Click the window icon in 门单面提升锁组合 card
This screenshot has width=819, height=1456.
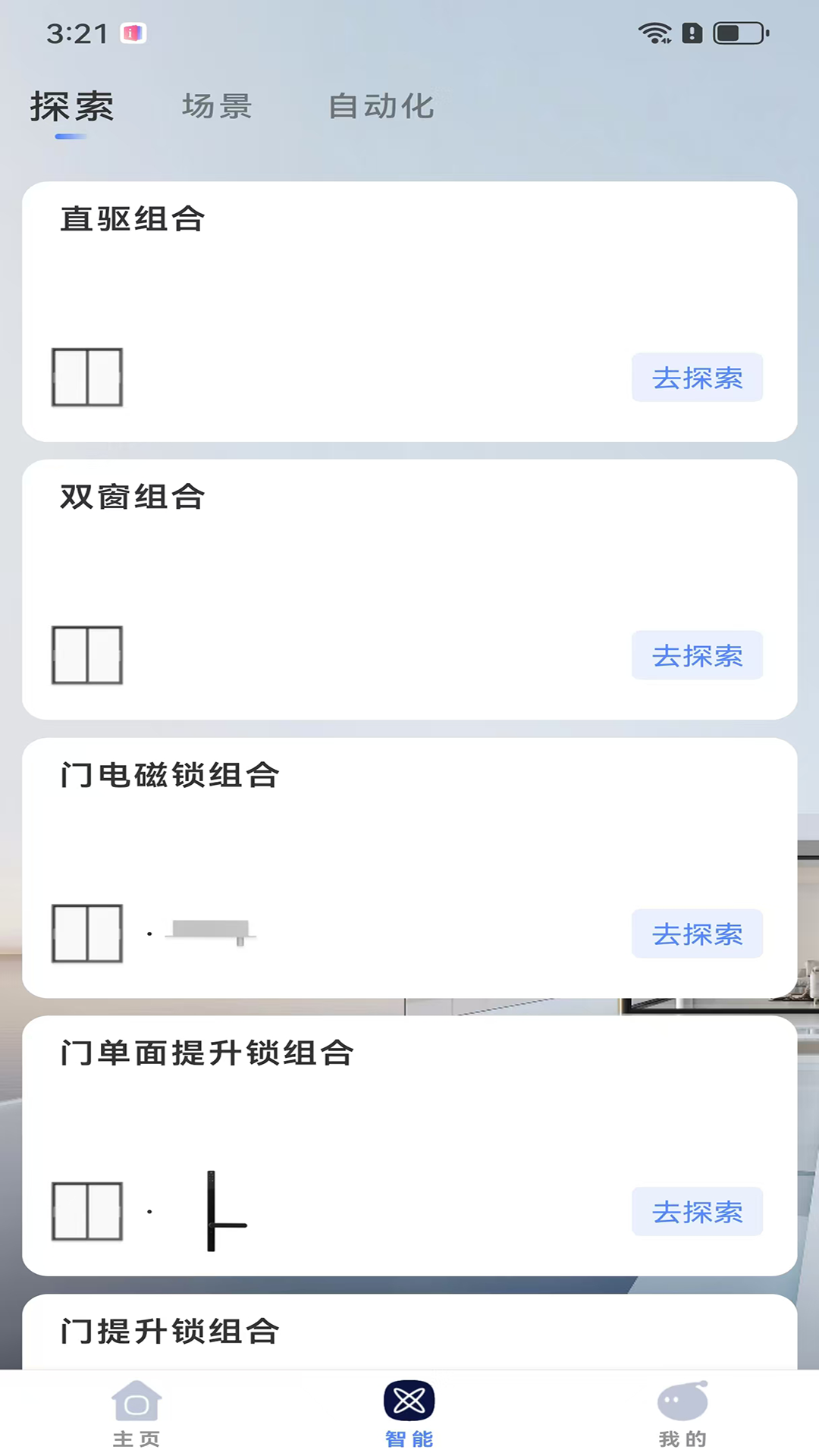[x=87, y=1211]
